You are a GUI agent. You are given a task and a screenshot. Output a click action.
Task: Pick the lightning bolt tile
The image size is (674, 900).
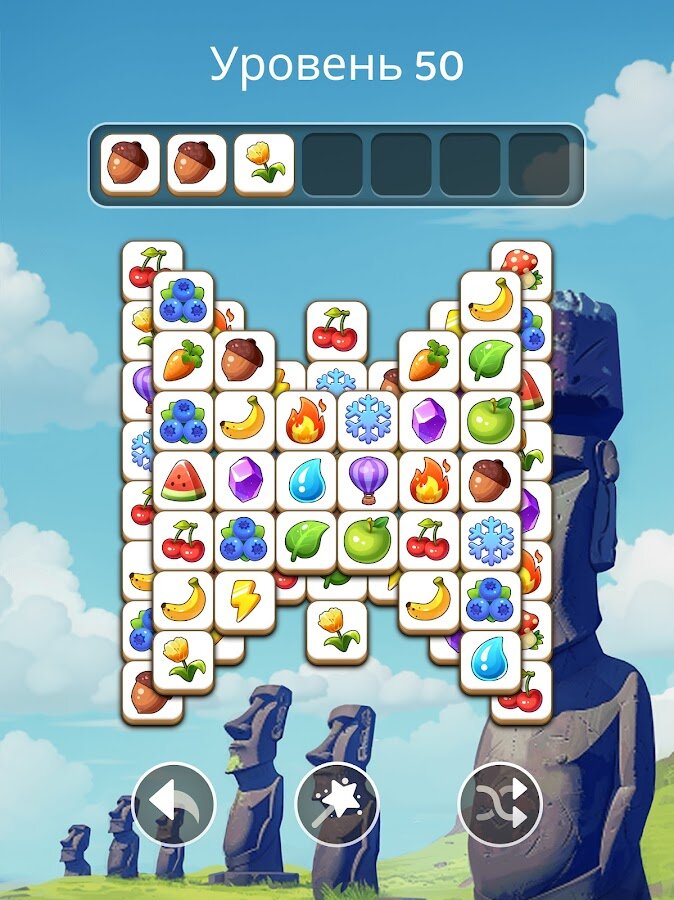244,599
